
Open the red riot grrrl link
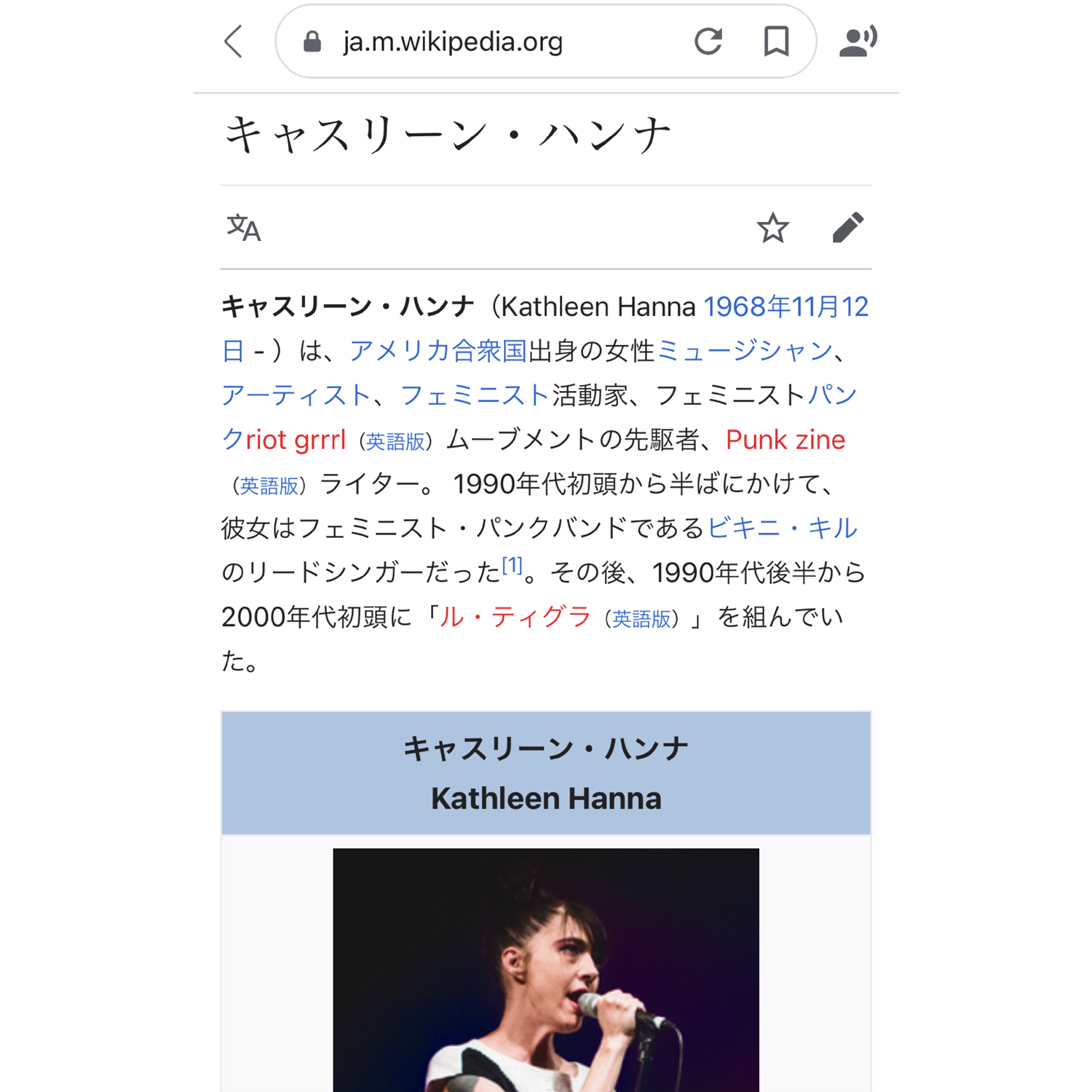point(296,440)
